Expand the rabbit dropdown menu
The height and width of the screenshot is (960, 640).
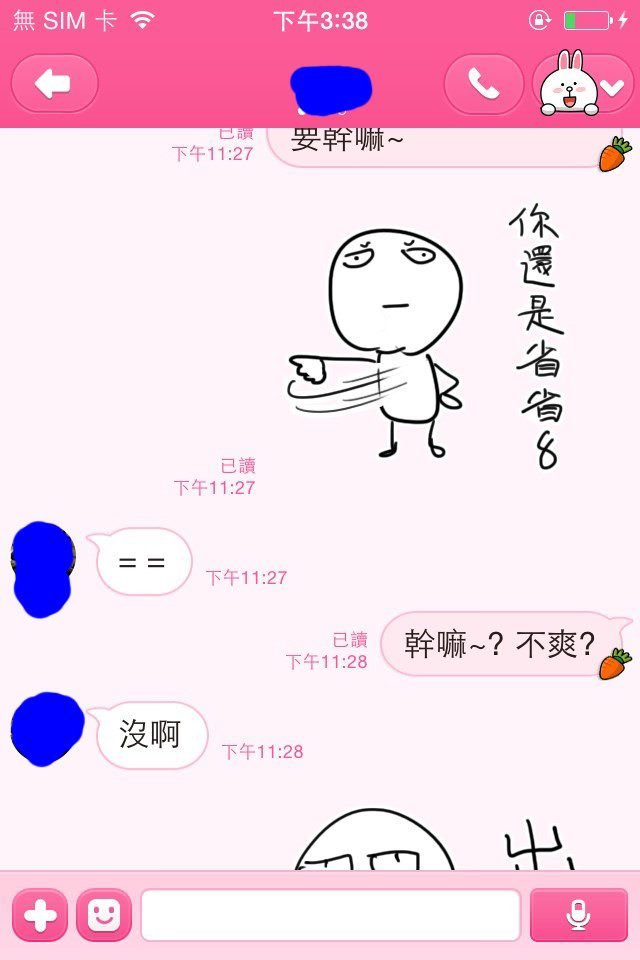585,86
